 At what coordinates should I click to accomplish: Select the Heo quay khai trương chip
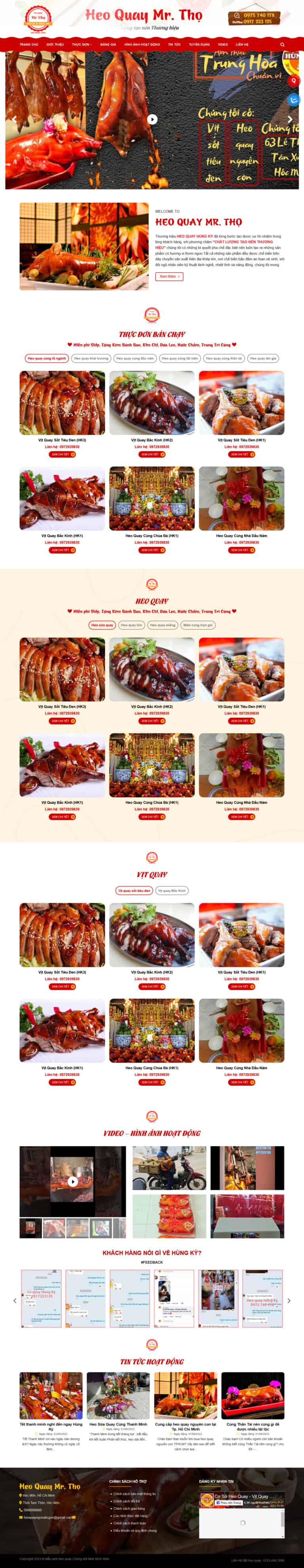(91, 358)
